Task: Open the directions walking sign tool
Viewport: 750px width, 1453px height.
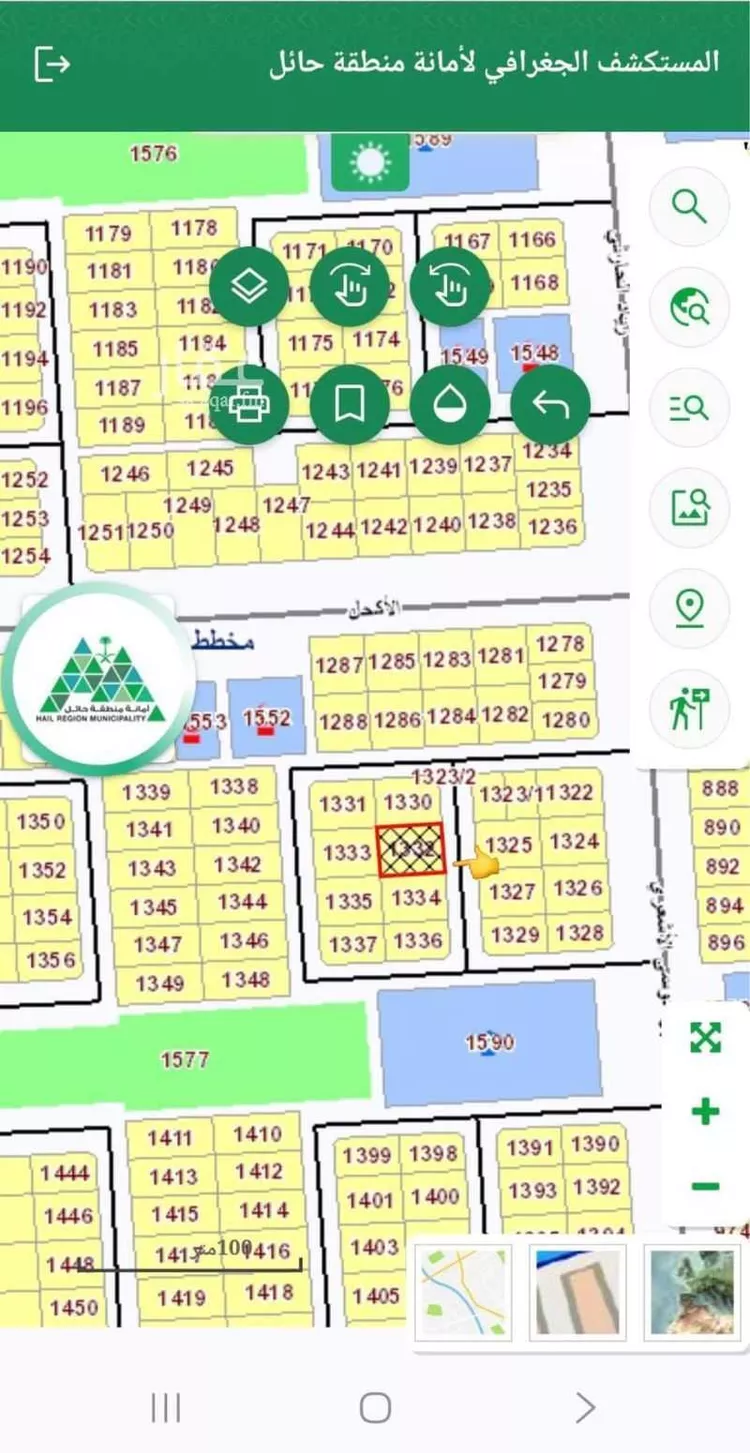Action: click(x=689, y=707)
